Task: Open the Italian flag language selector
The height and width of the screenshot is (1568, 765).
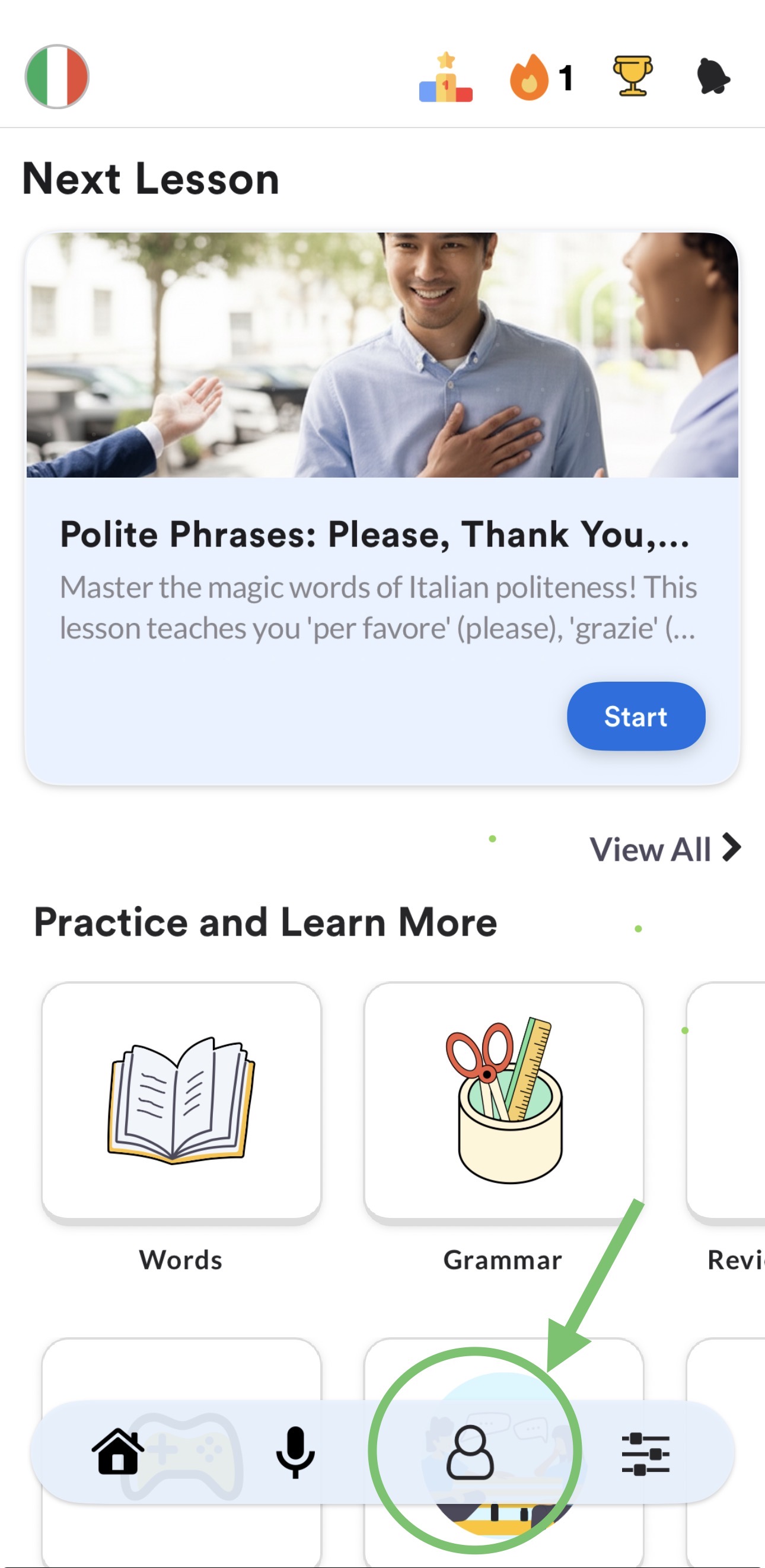Action: click(56, 77)
